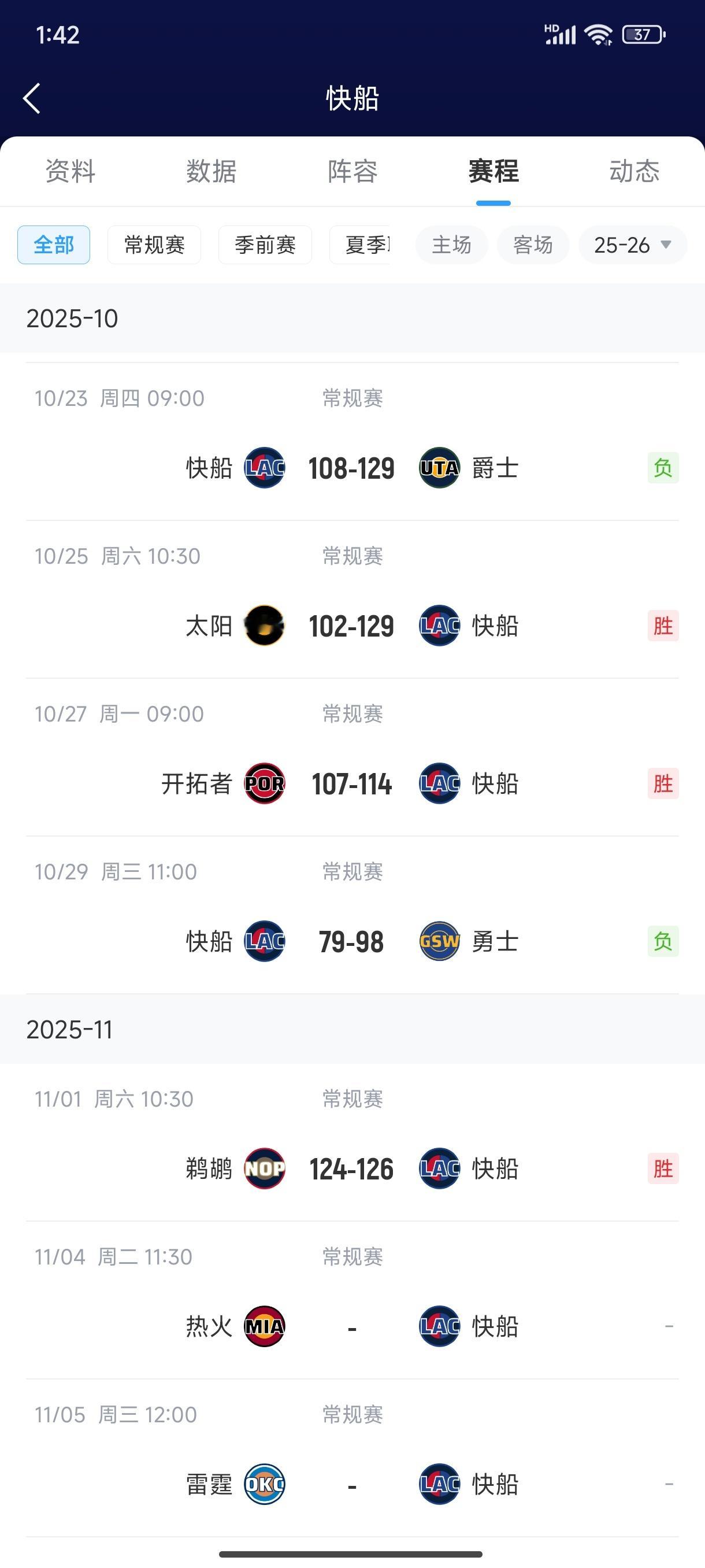Open the 25-26 season dropdown
Screen dimensions: 705x1568
(633, 245)
